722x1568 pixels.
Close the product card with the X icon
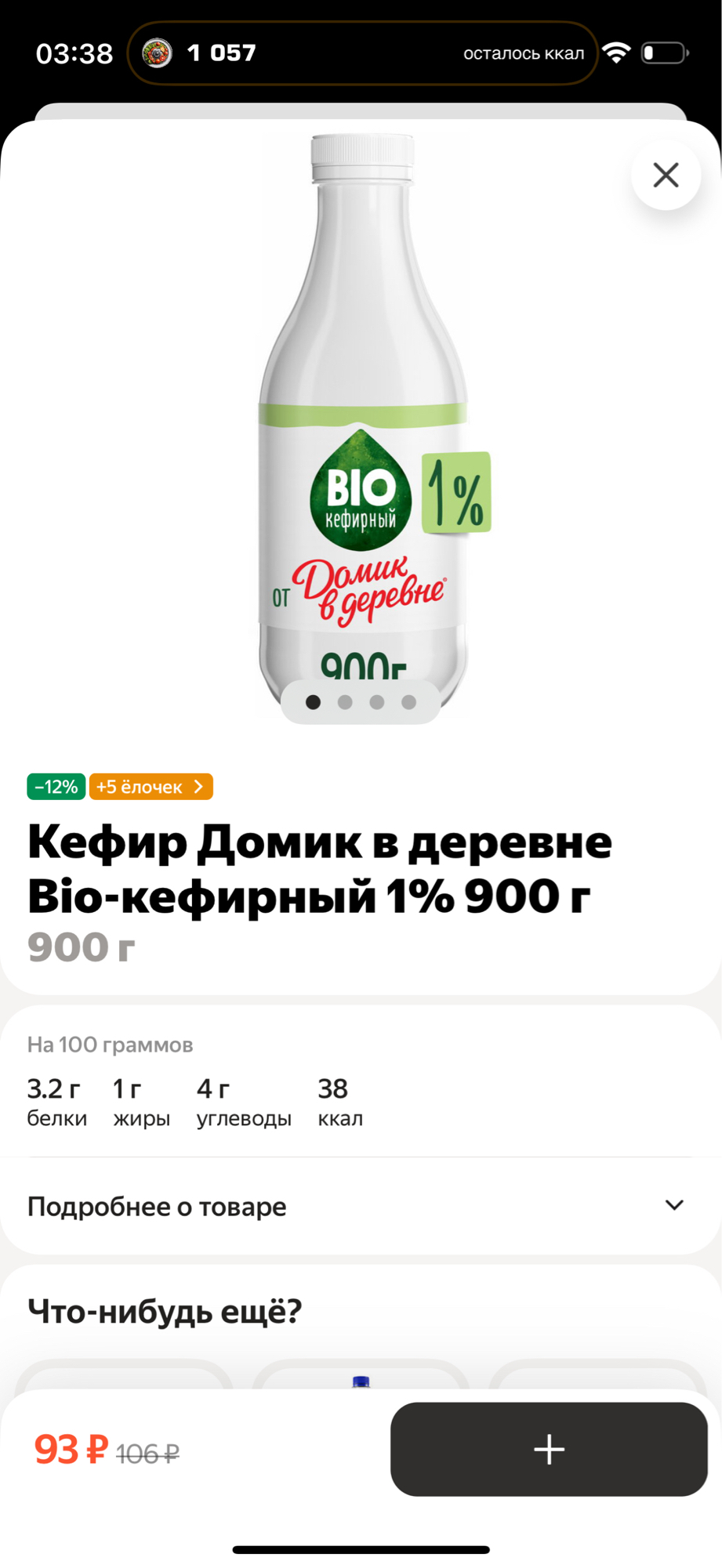[x=665, y=176]
